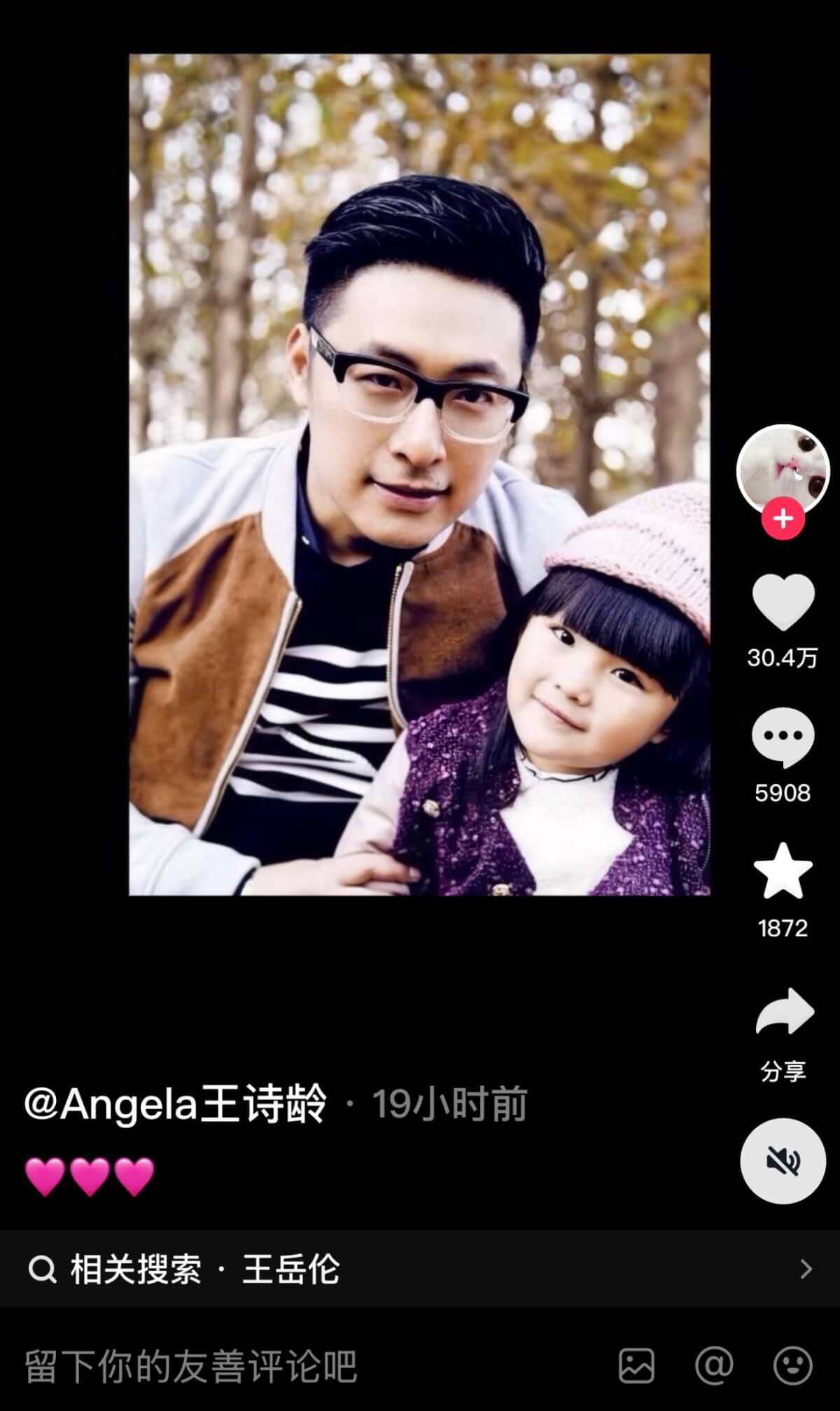Tap the 留下你的友善评论吧 comment field
840x1411 pixels.
pyautogui.click(x=280, y=1366)
